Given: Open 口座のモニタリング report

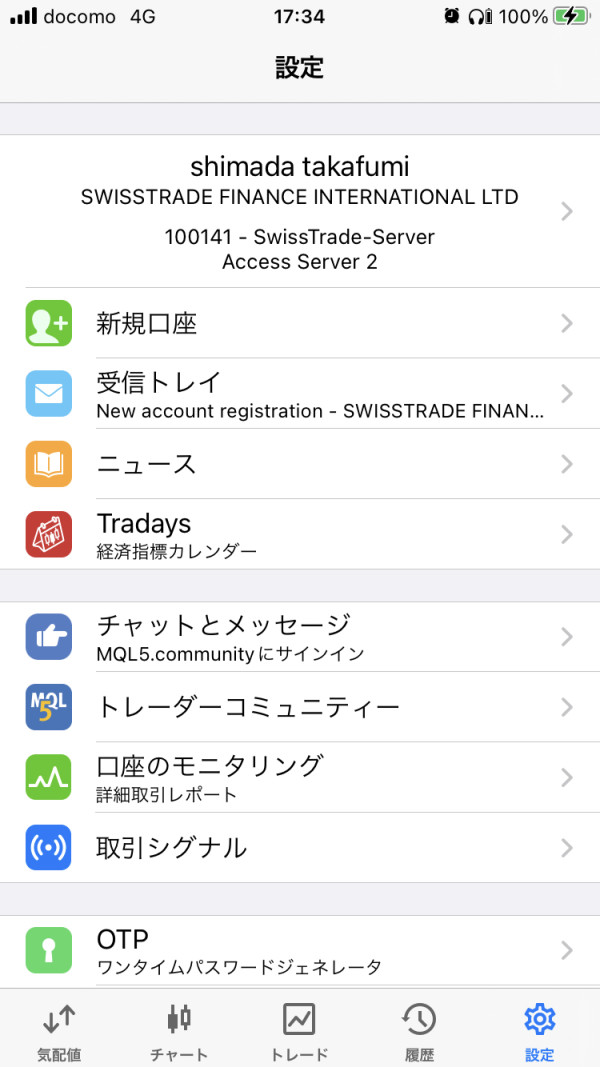Looking at the screenshot, I should (x=300, y=777).
